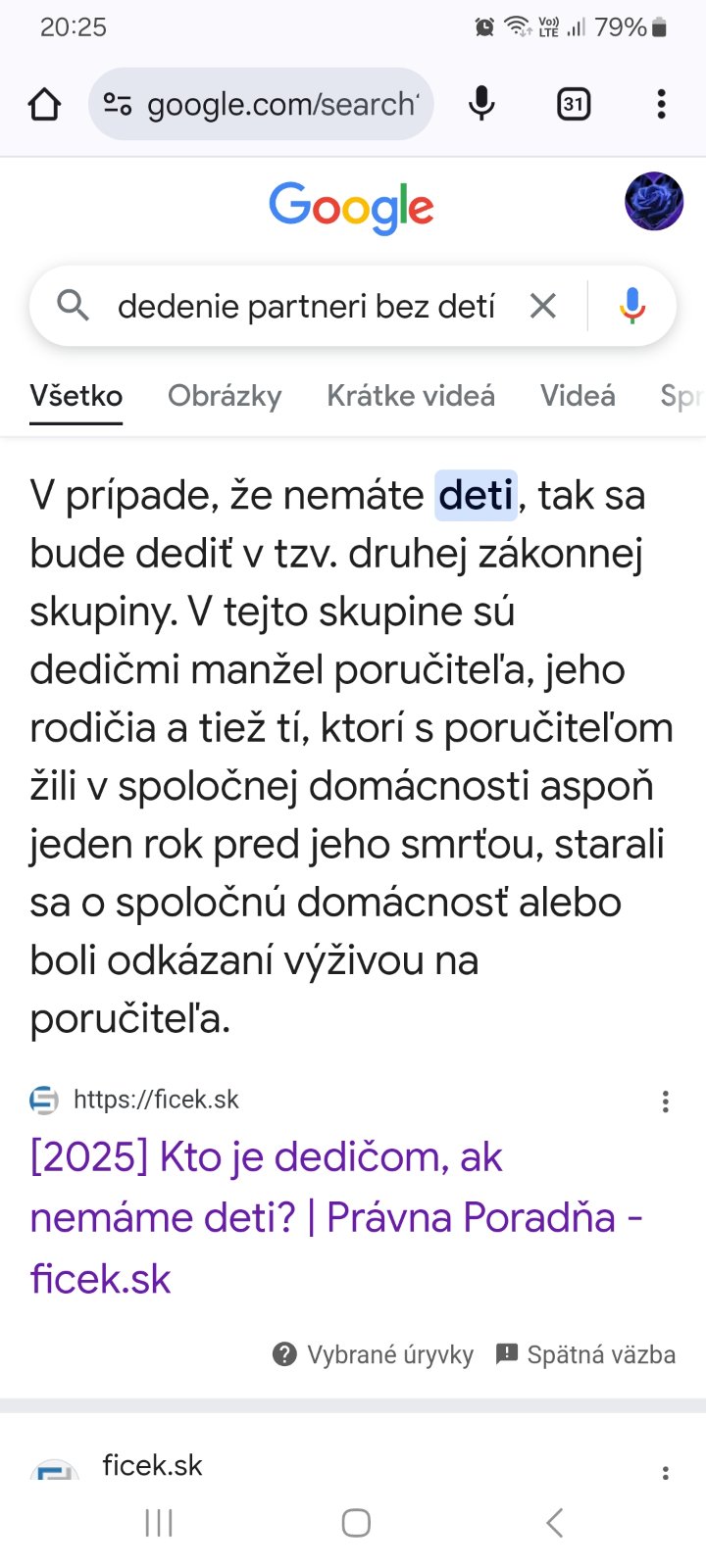The width and height of the screenshot is (706, 1568).
Task: Switch to the Krátke videá tab
Action: point(411,396)
